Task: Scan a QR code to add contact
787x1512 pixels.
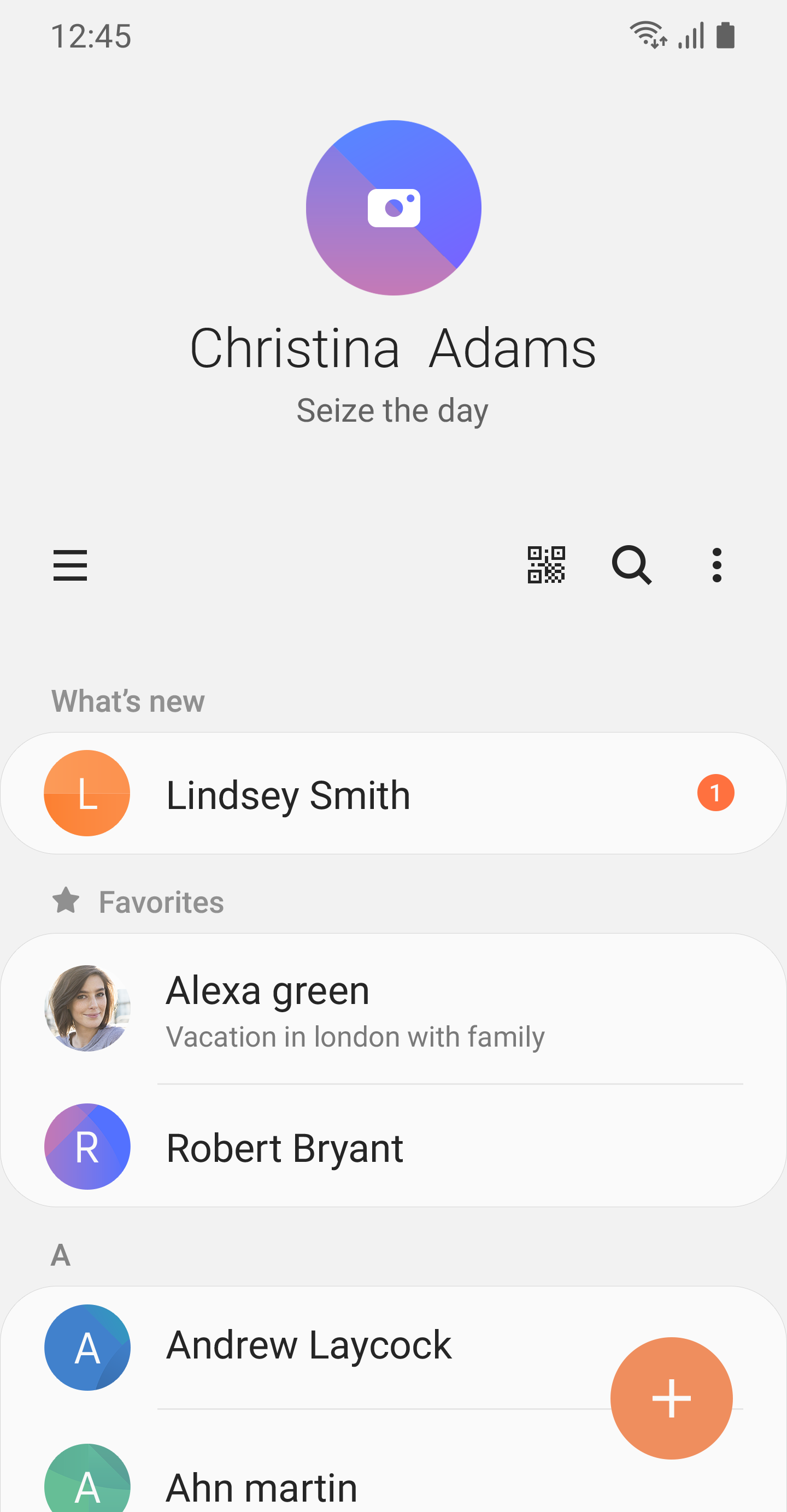Action: pos(546,565)
